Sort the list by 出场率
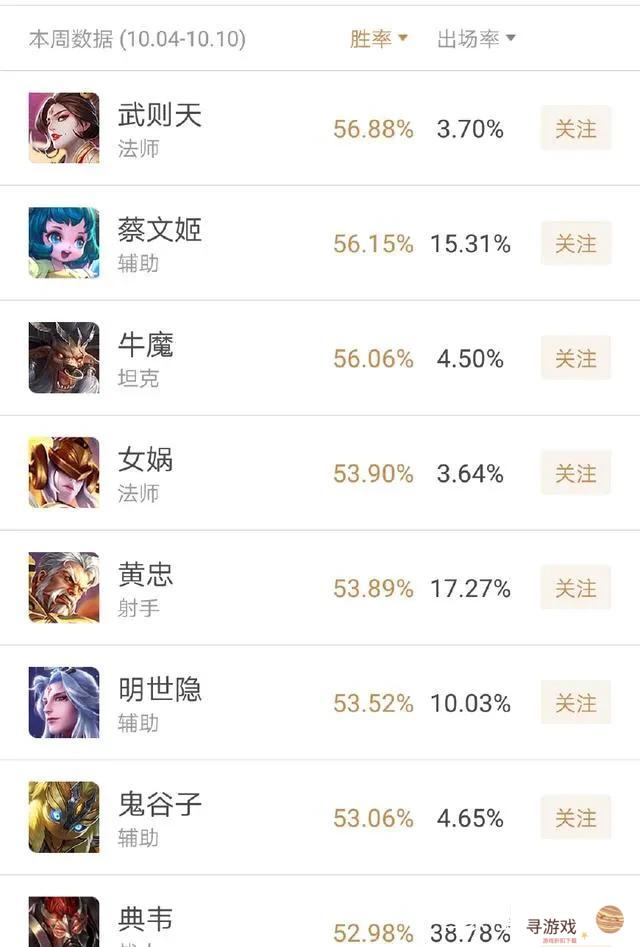This screenshot has width=640, height=947. 476,39
